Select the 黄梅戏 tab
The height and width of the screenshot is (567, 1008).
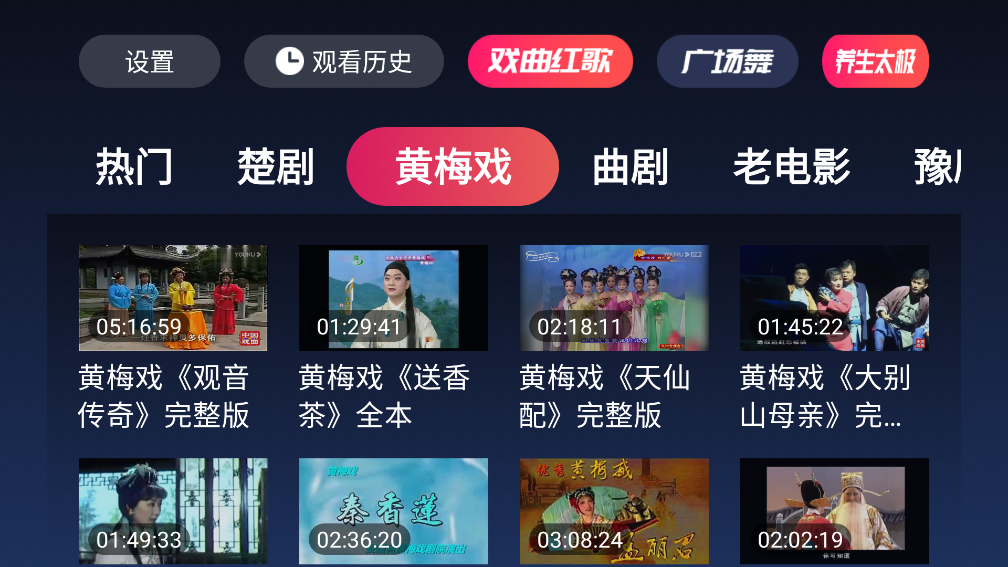coord(452,167)
